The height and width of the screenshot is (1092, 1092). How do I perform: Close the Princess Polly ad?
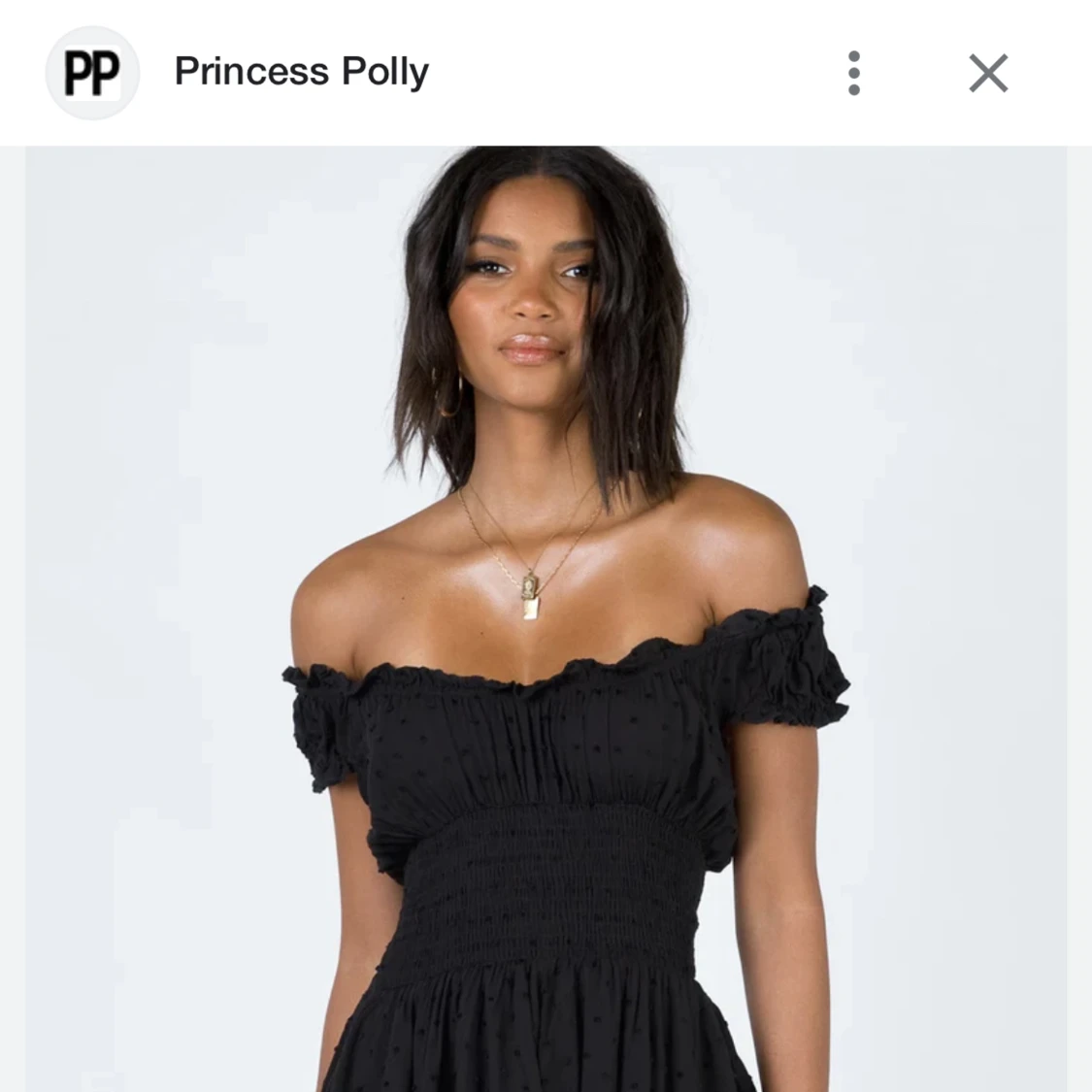point(988,73)
